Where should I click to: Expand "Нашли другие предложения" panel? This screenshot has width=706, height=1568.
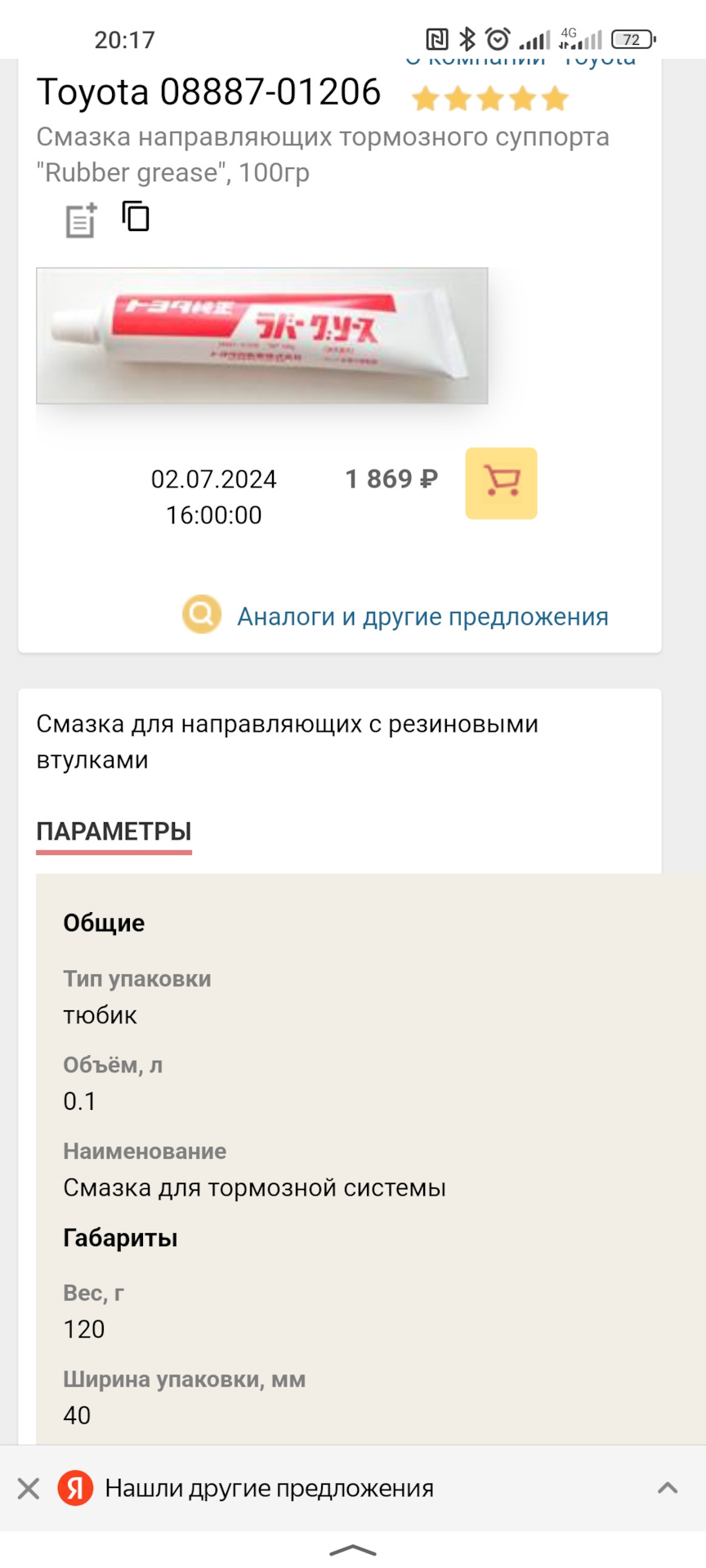668,1488
